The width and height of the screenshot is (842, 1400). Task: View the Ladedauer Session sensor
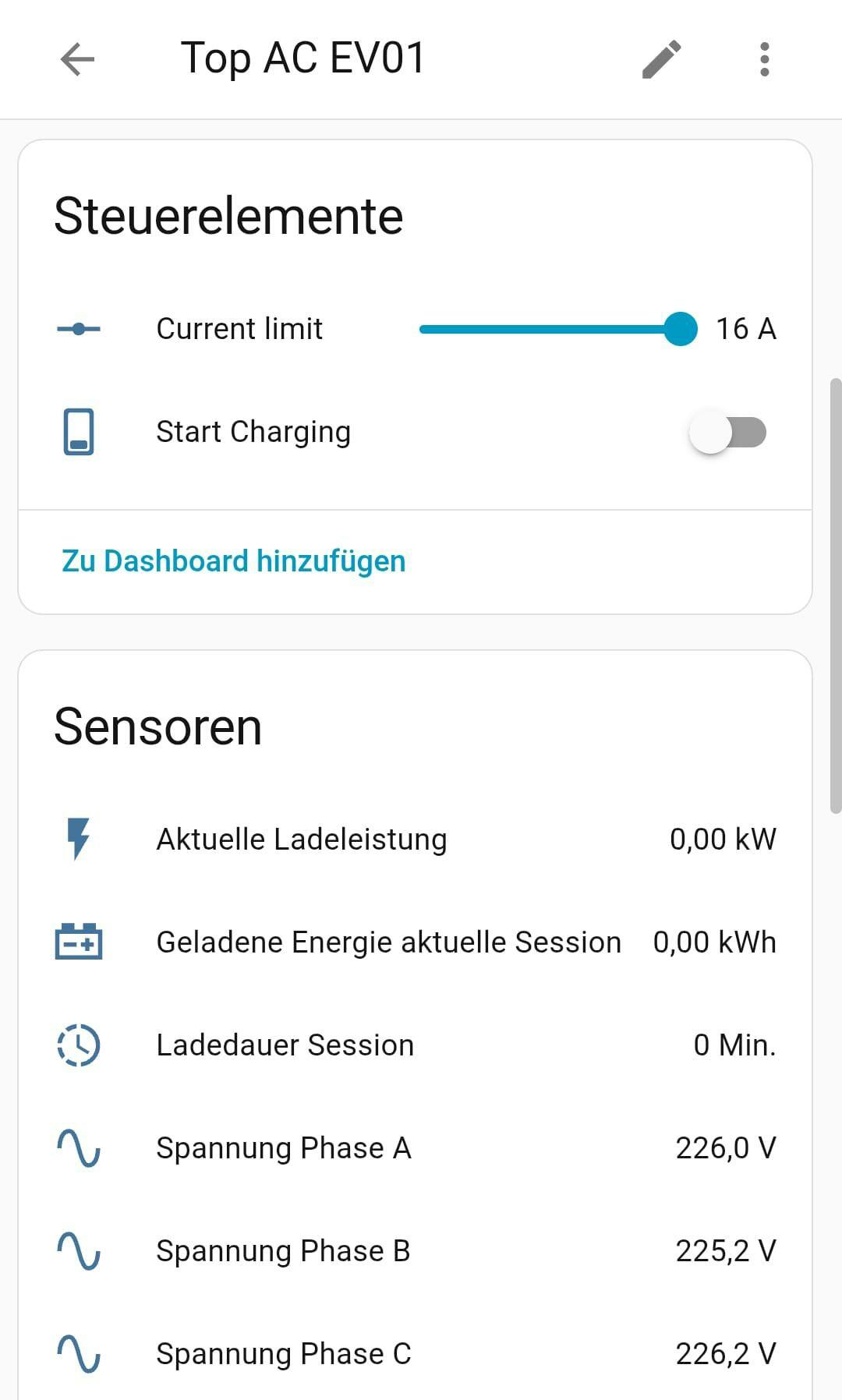click(285, 1045)
